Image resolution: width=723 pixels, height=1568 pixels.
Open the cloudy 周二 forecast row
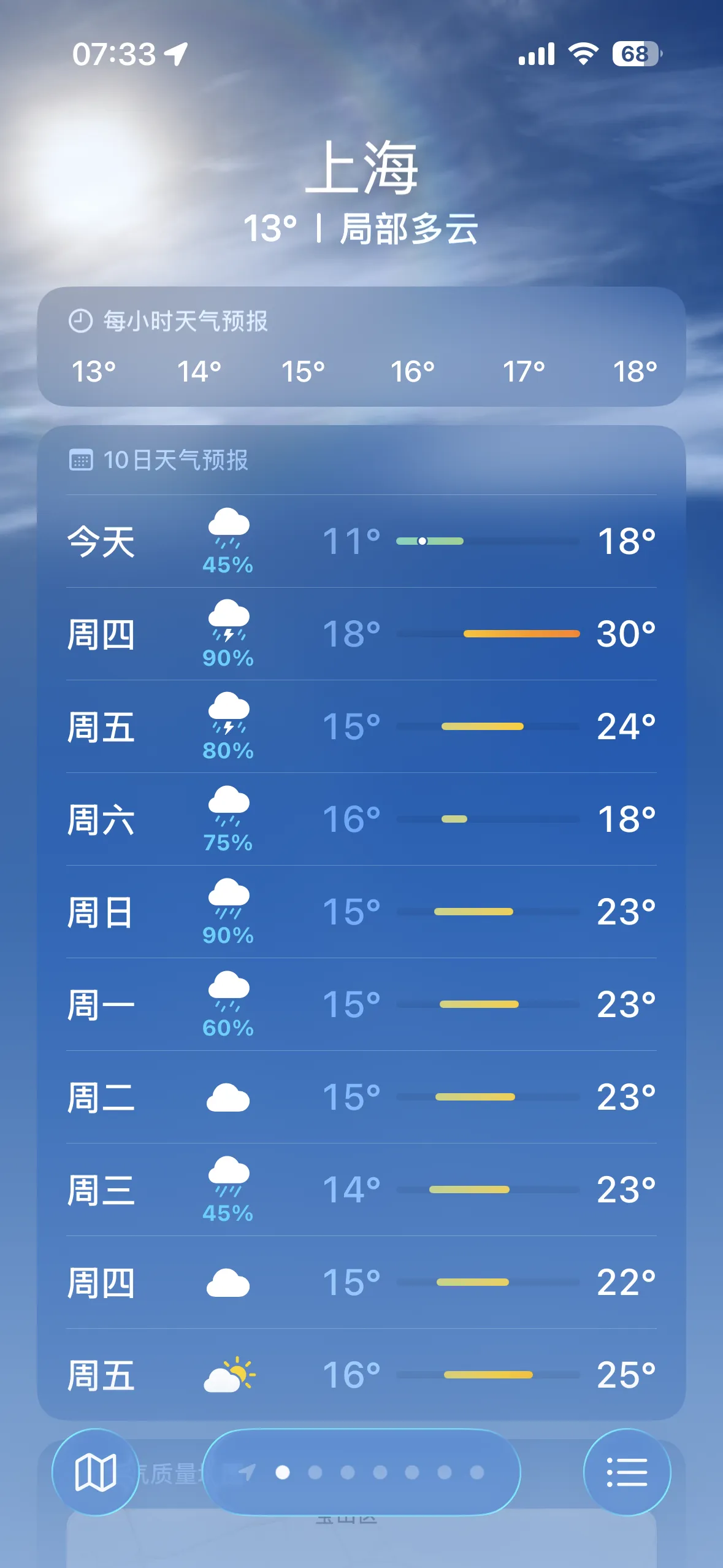click(361, 1097)
